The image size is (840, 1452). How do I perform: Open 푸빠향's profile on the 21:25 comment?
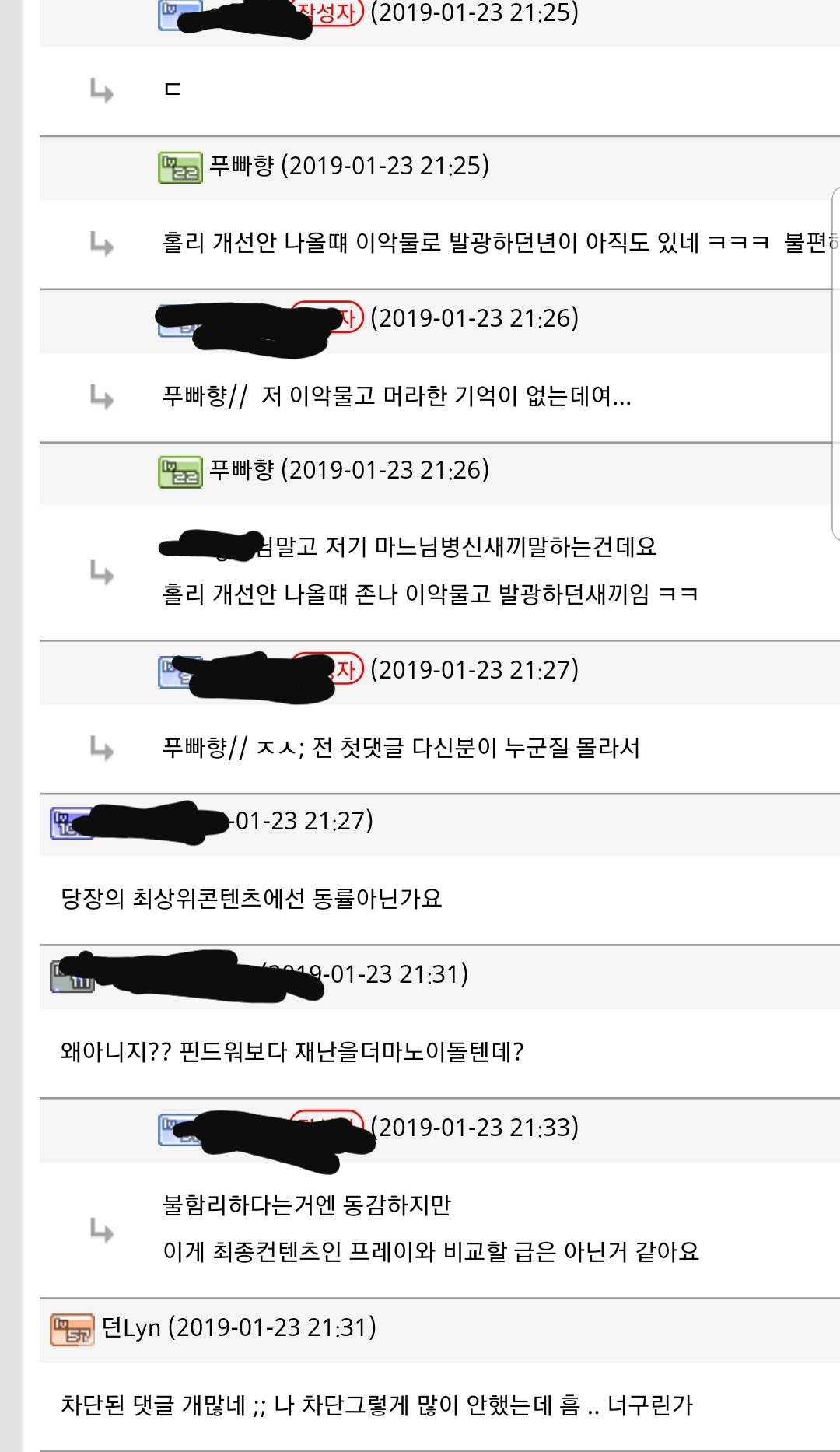click(241, 166)
